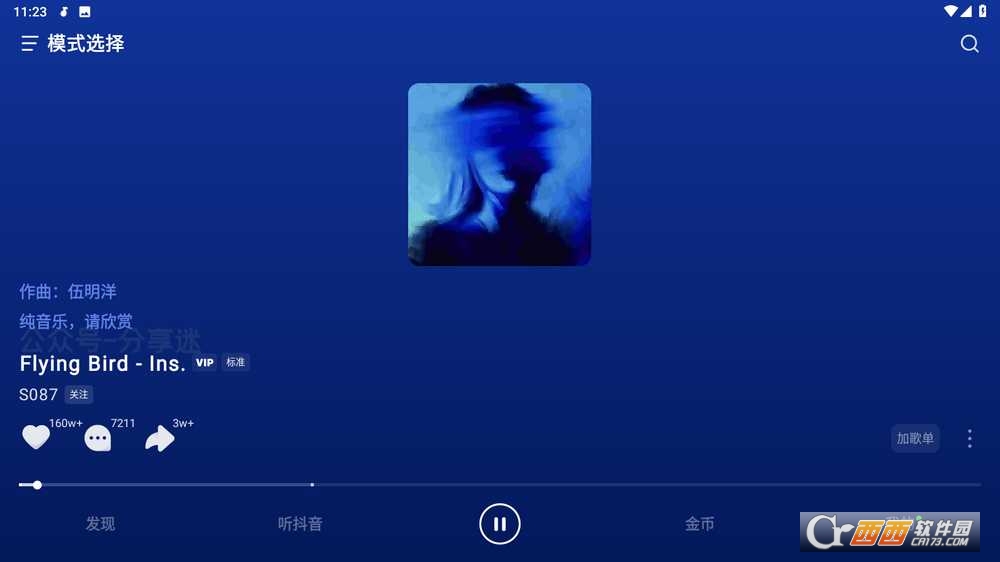Tap the playback progress bar
1000x562 pixels.
pos(500,485)
